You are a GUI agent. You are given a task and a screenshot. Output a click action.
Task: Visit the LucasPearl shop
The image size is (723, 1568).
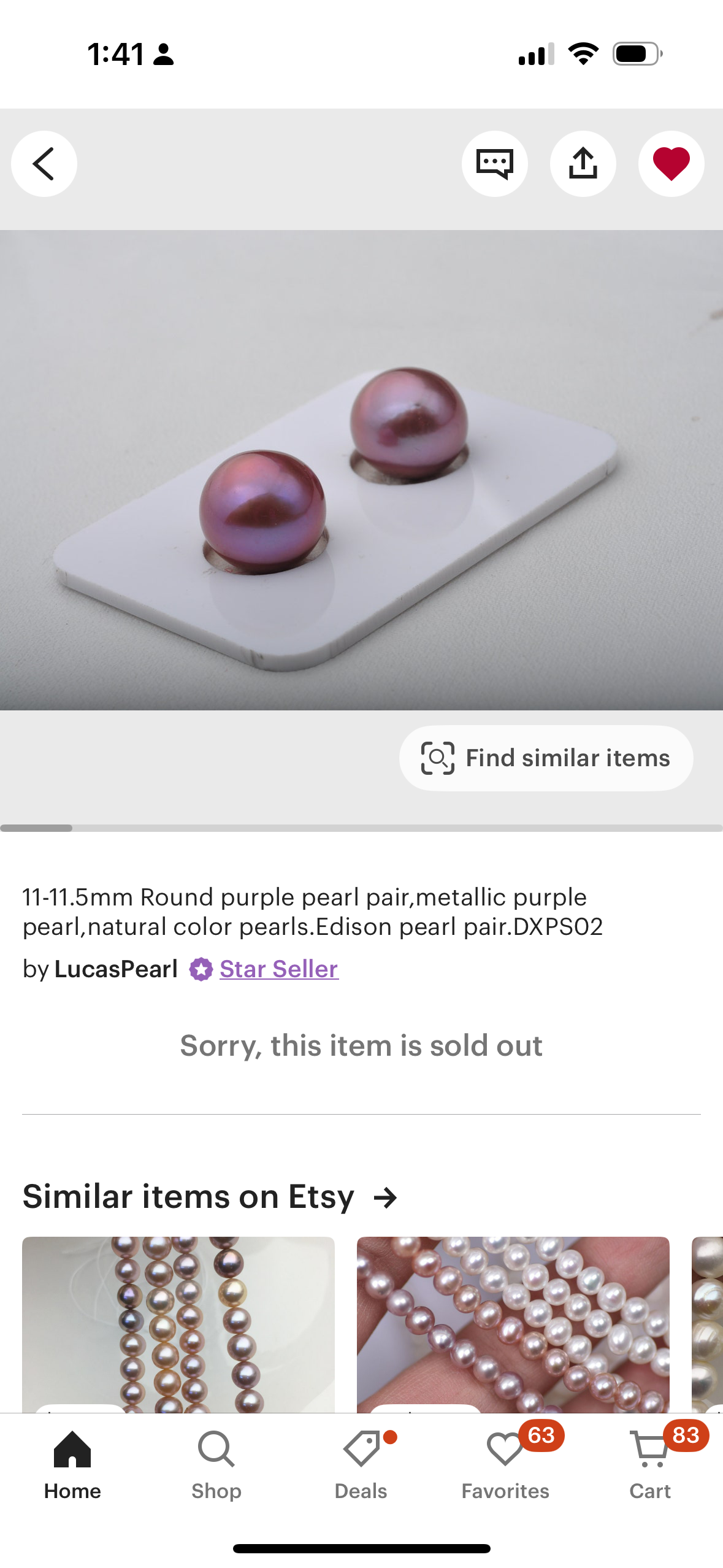(116, 969)
